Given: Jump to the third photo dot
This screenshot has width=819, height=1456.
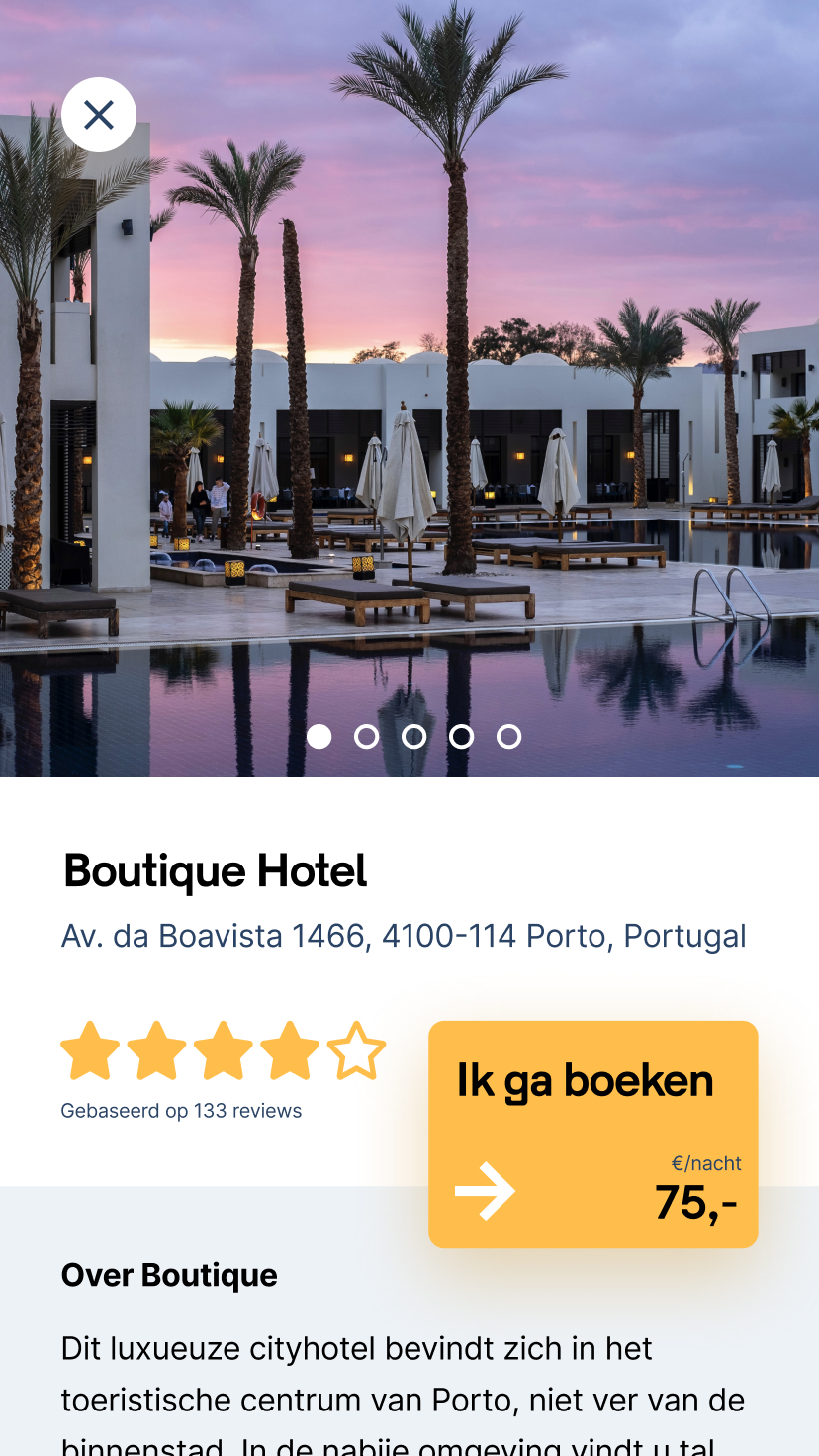Looking at the screenshot, I should pyautogui.click(x=414, y=737).
